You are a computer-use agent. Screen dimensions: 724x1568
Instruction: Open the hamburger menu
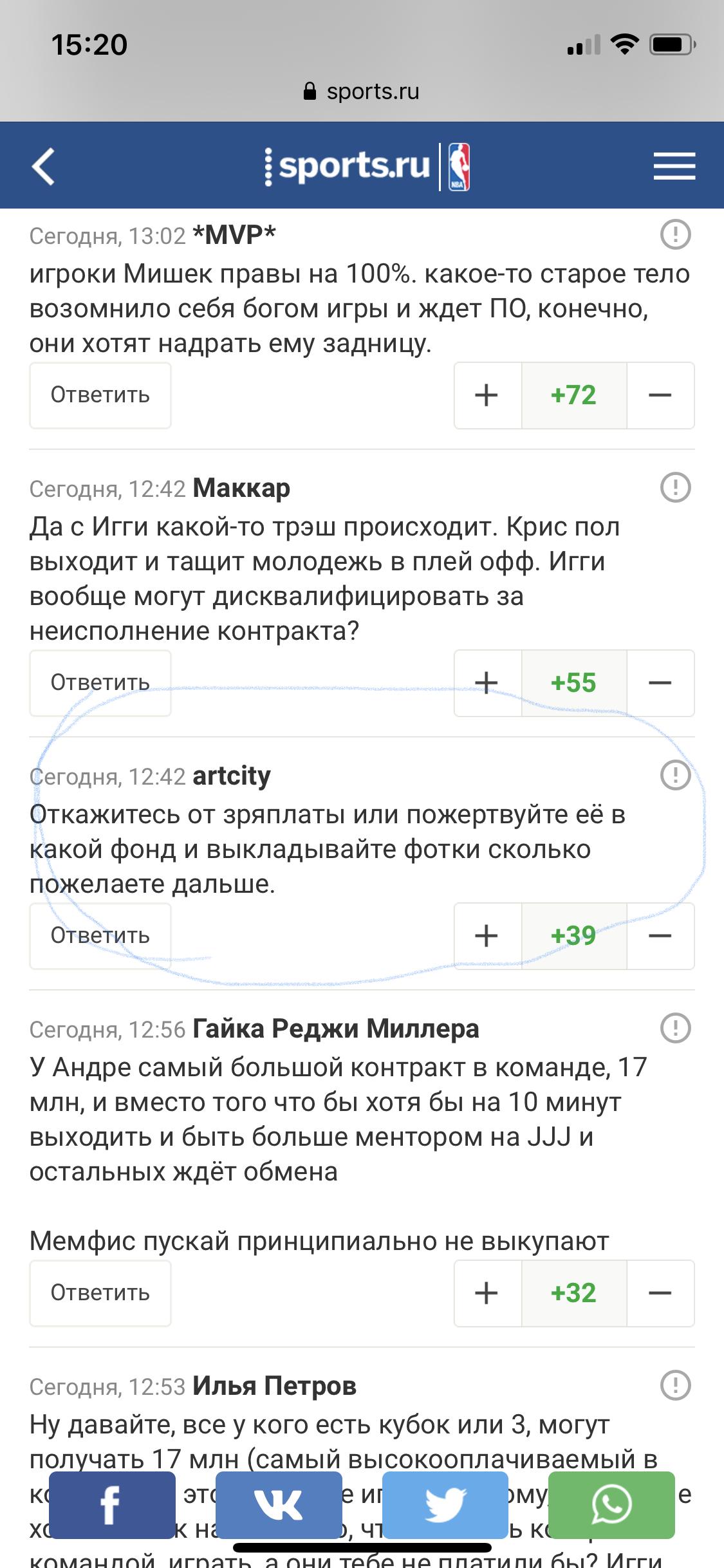tap(674, 166)
